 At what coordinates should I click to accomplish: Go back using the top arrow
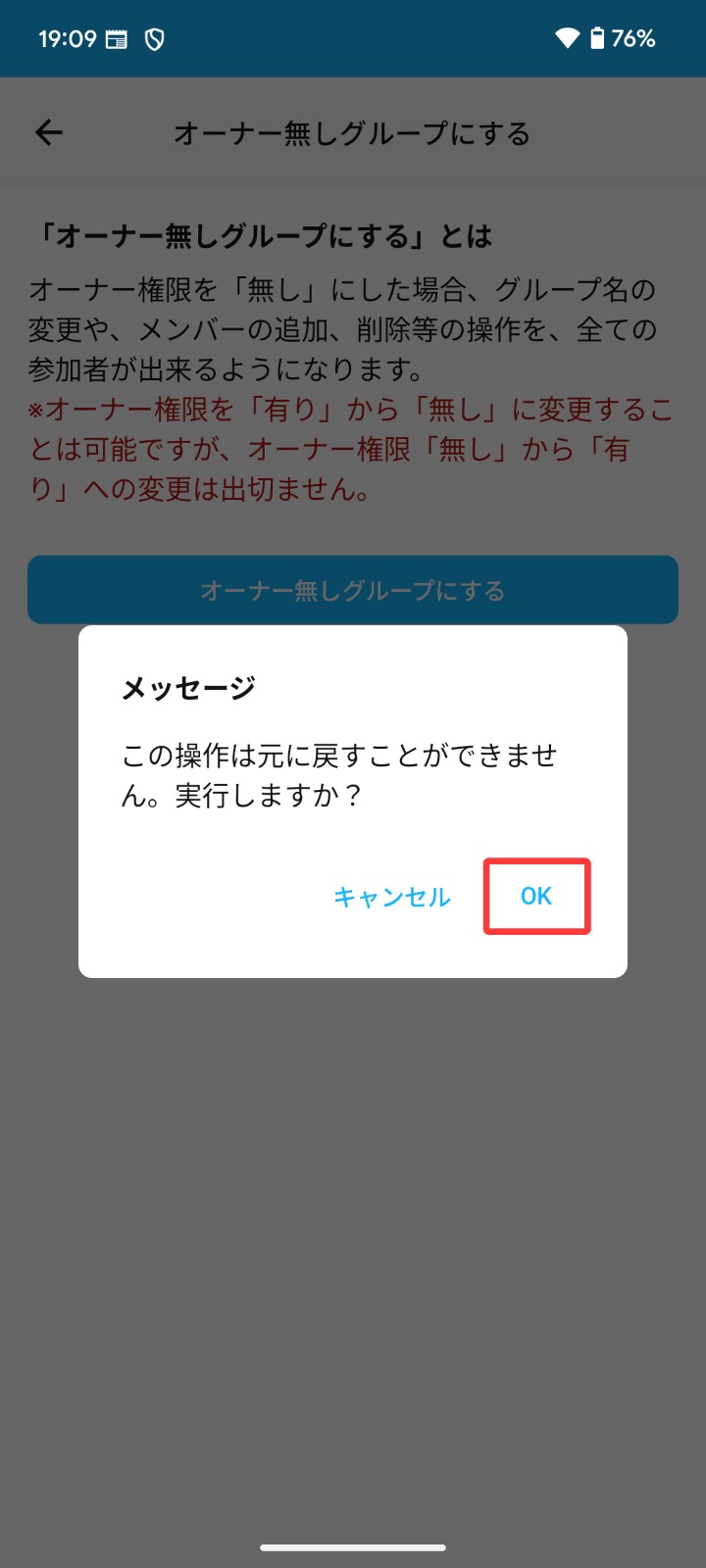pyautogui.click(x=49, y=132)
